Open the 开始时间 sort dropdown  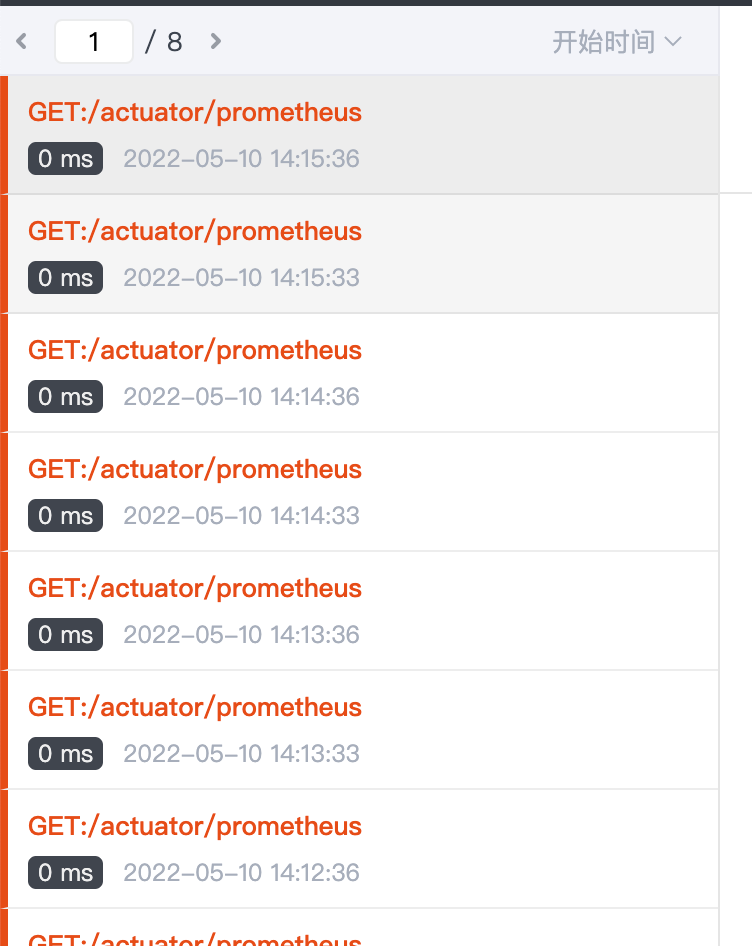tap(616, 42)
